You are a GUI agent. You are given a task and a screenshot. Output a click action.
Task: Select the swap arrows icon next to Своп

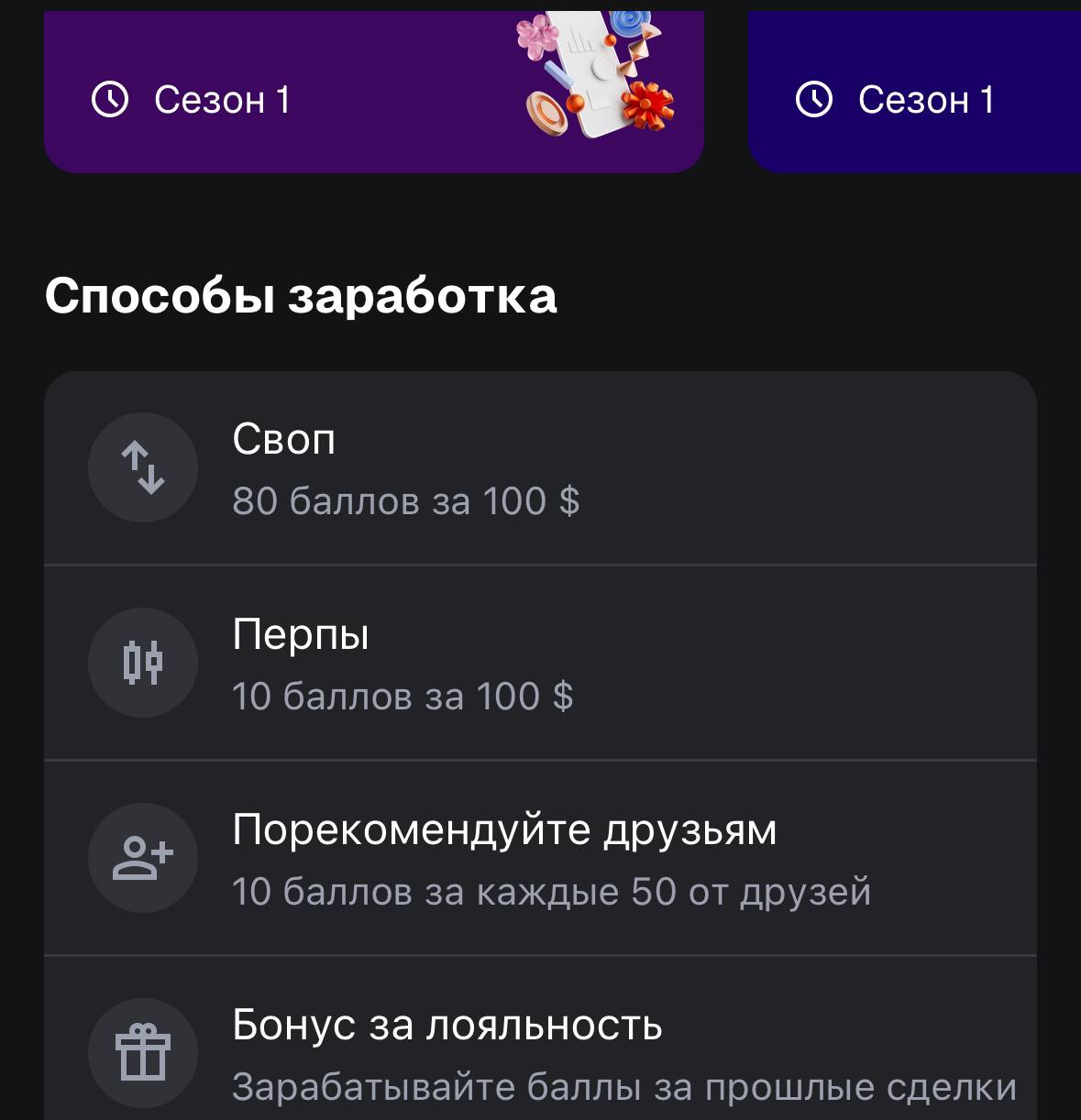[142, 467]
